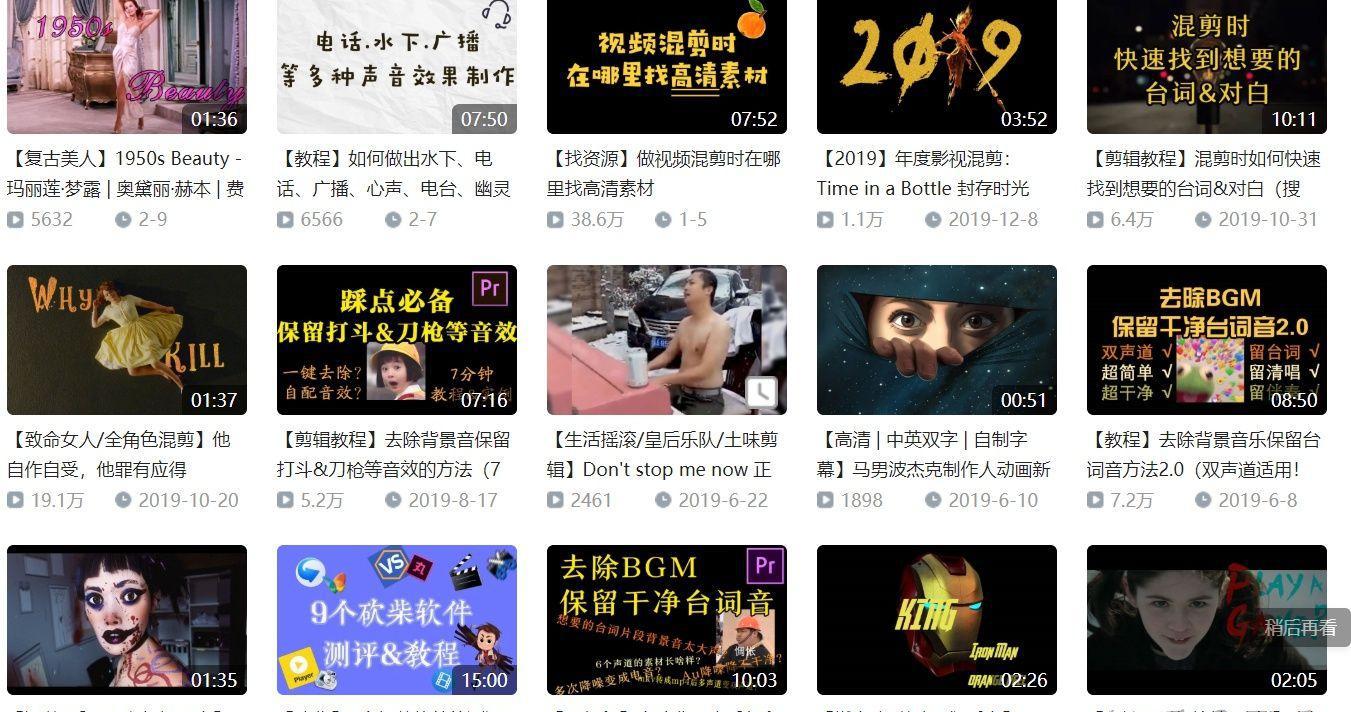This screenshot has height=712, width=1351.
Task: Open the 10:03 去除BGM 保留干净台词音 video
Action: (666, 620)
